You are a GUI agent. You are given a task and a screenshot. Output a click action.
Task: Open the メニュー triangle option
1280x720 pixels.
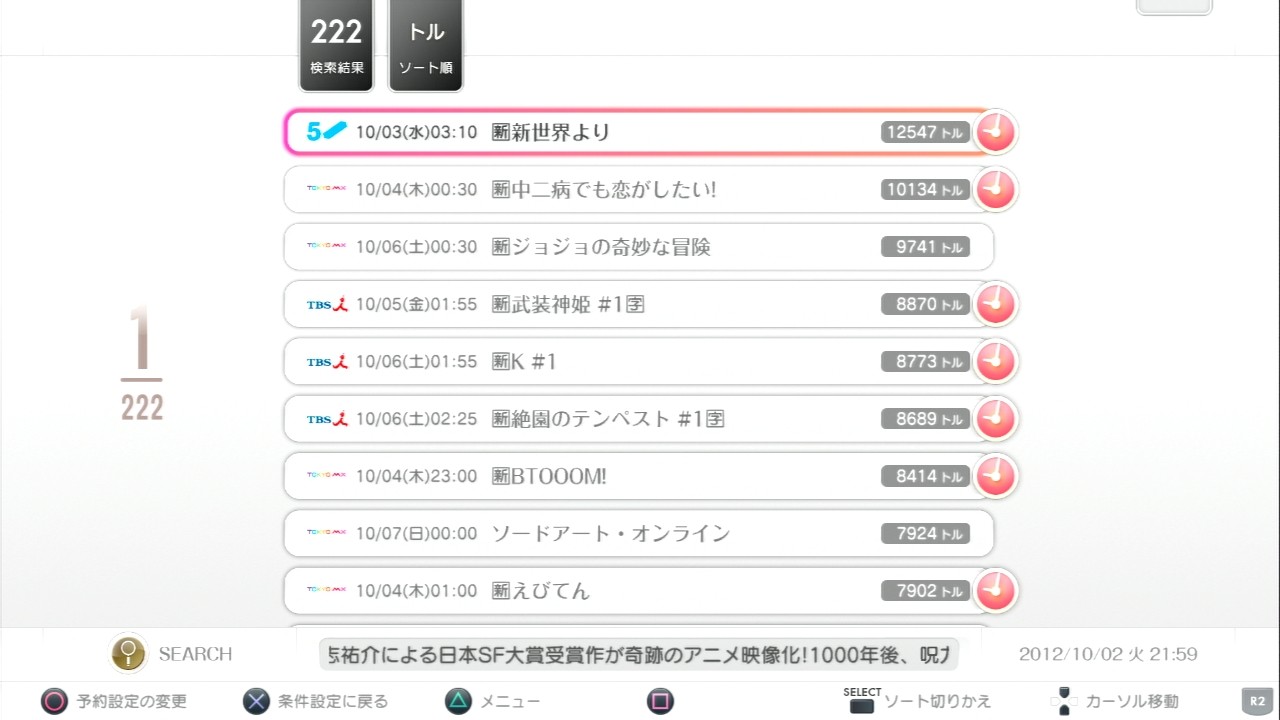point(493,702)
